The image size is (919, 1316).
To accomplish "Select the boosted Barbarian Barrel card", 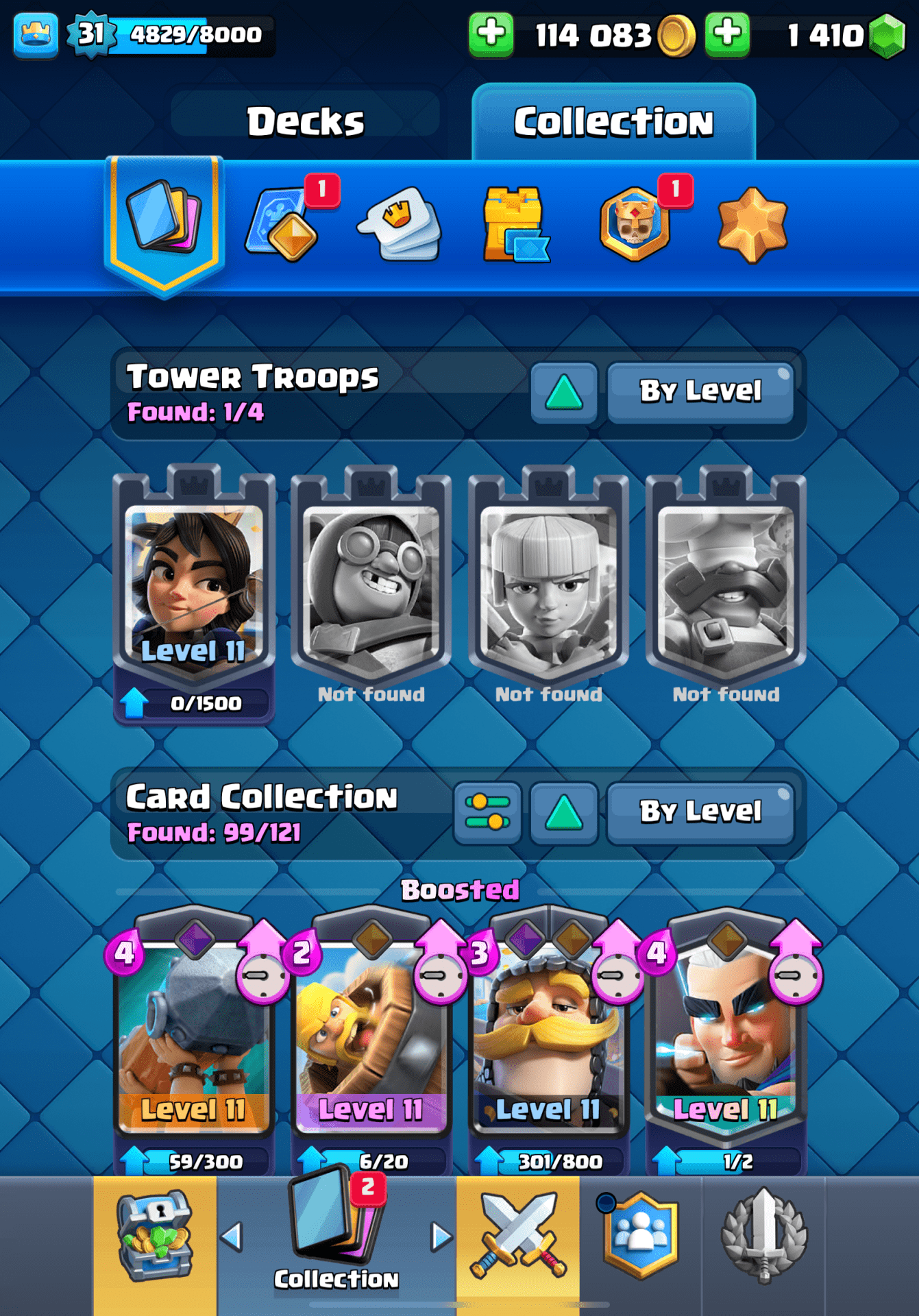I will [x=371, y=1035].
